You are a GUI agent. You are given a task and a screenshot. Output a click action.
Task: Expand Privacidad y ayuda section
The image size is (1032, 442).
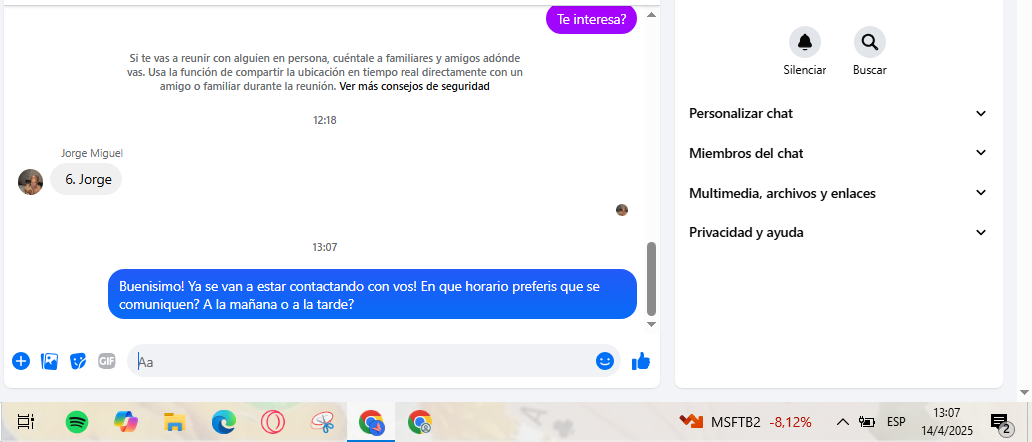(x=838, y=232)
